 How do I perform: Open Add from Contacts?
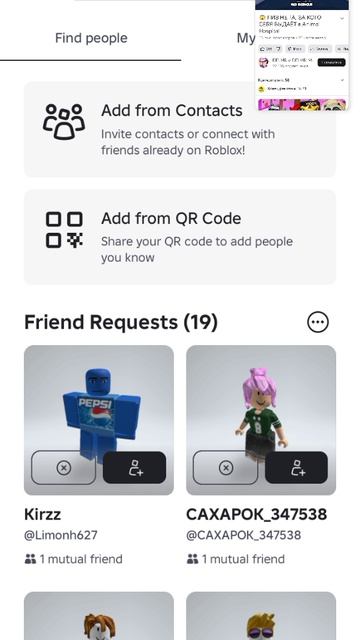click(180, 129)
